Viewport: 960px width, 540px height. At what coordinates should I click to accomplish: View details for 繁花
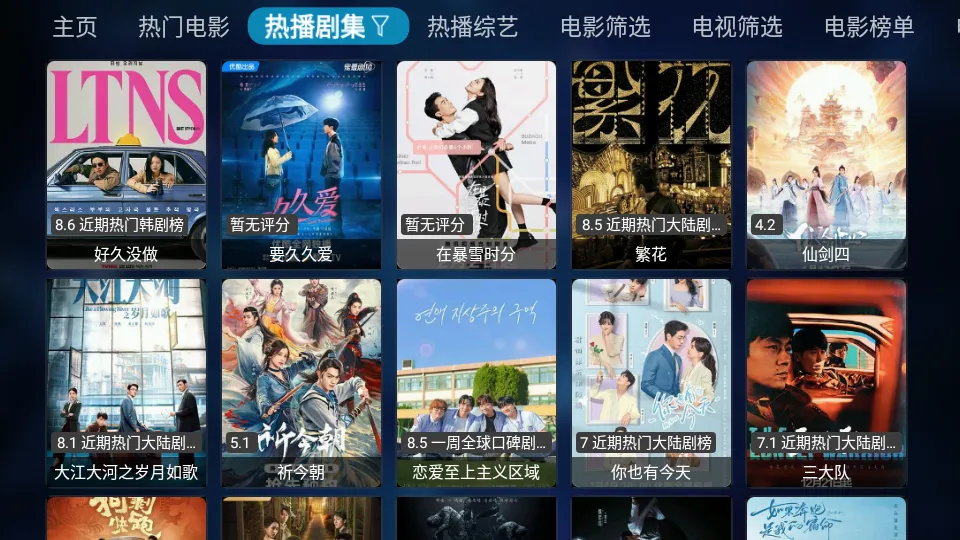[x=651, y=165]
